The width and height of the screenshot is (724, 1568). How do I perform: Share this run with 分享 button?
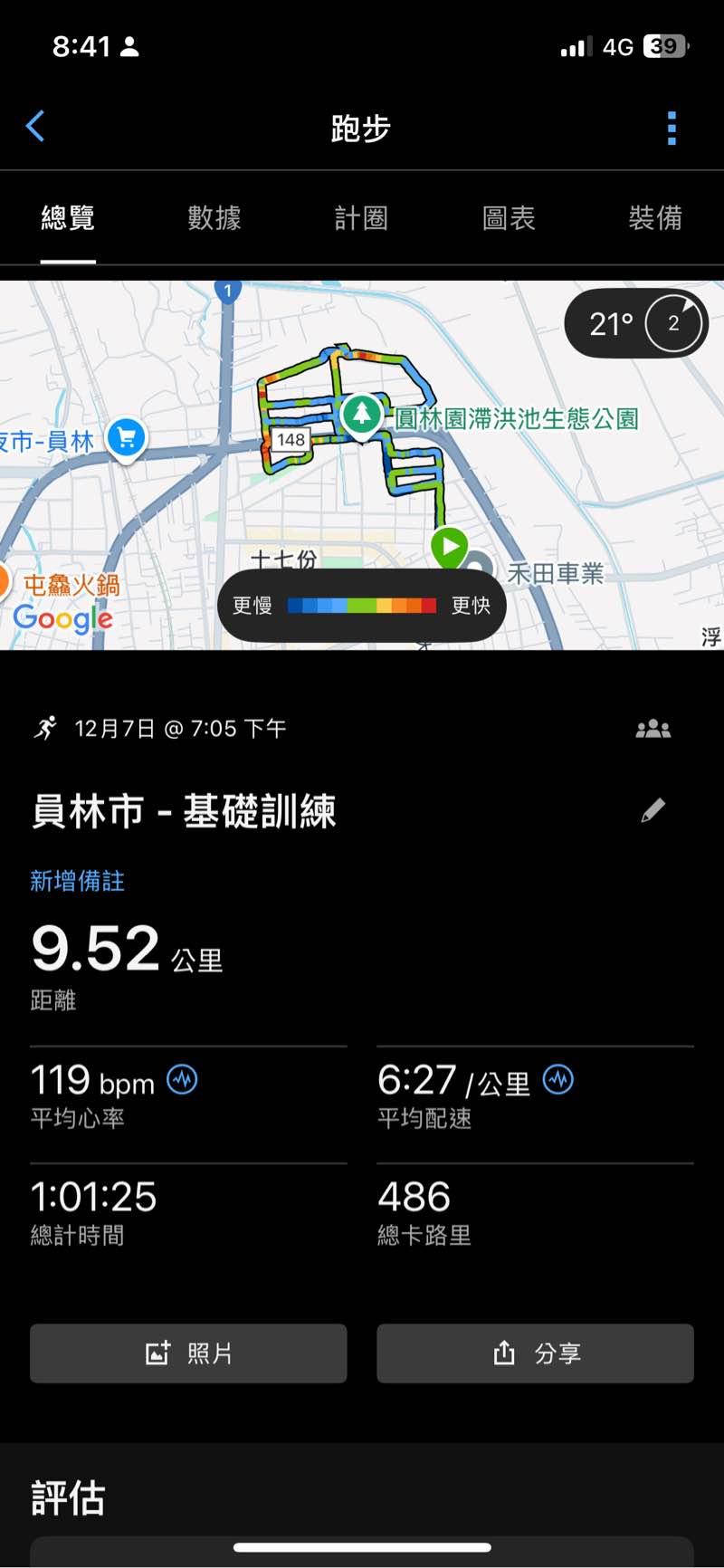(535, 1353)
